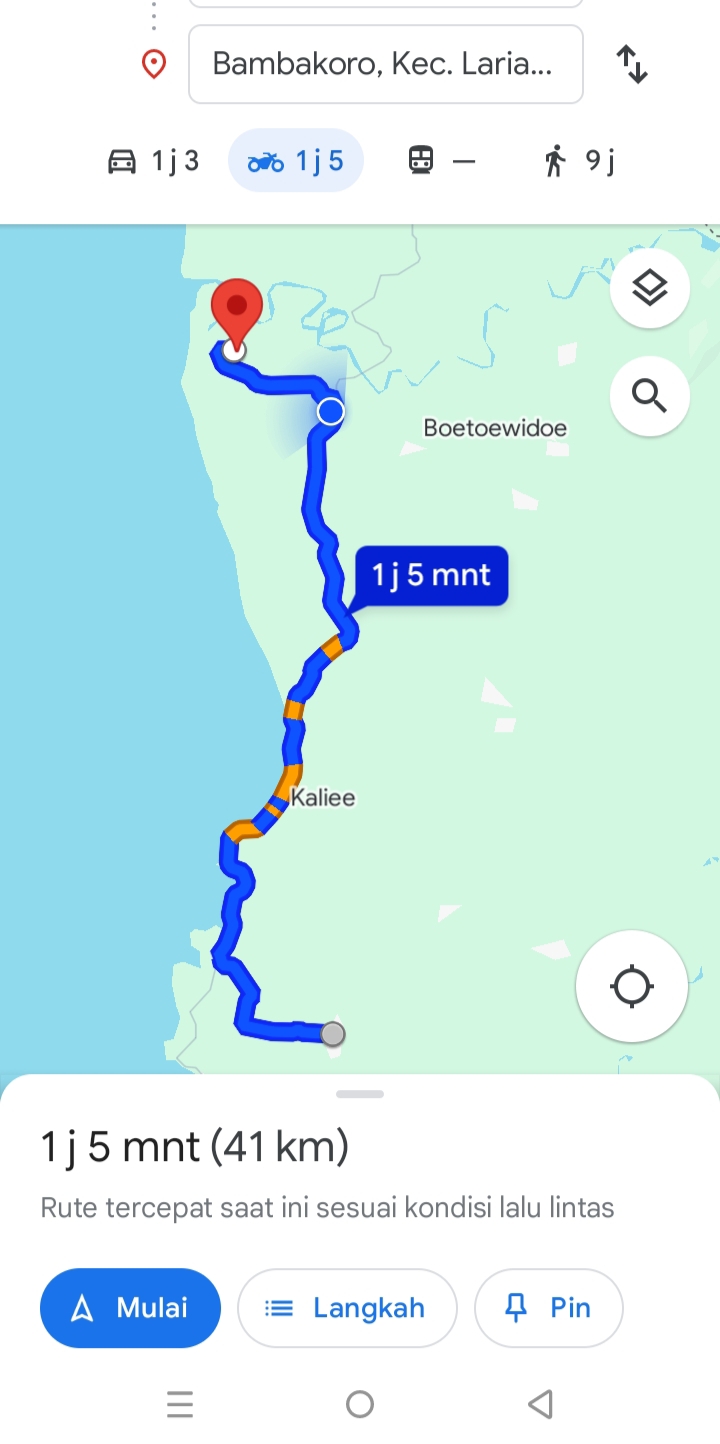Switch to car travel mode
Viewport: 720px width, 1444px height.
click(154, 160)
